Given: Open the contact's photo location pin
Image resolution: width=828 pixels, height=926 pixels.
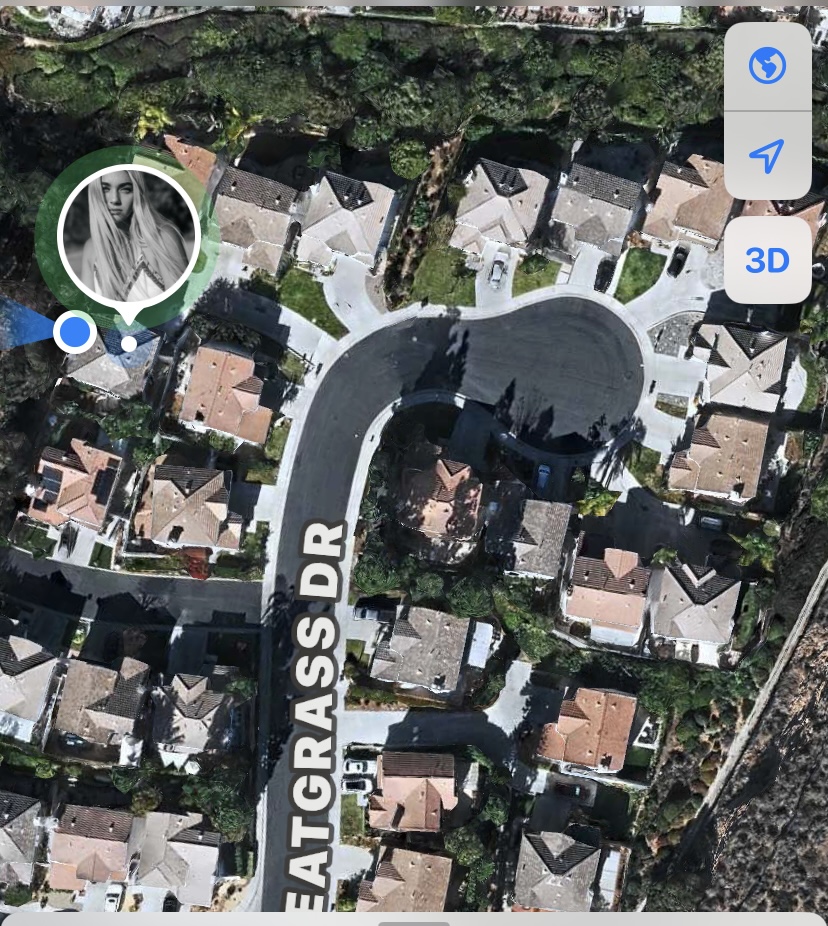Looking at the screenshot, I should point(129,238).
